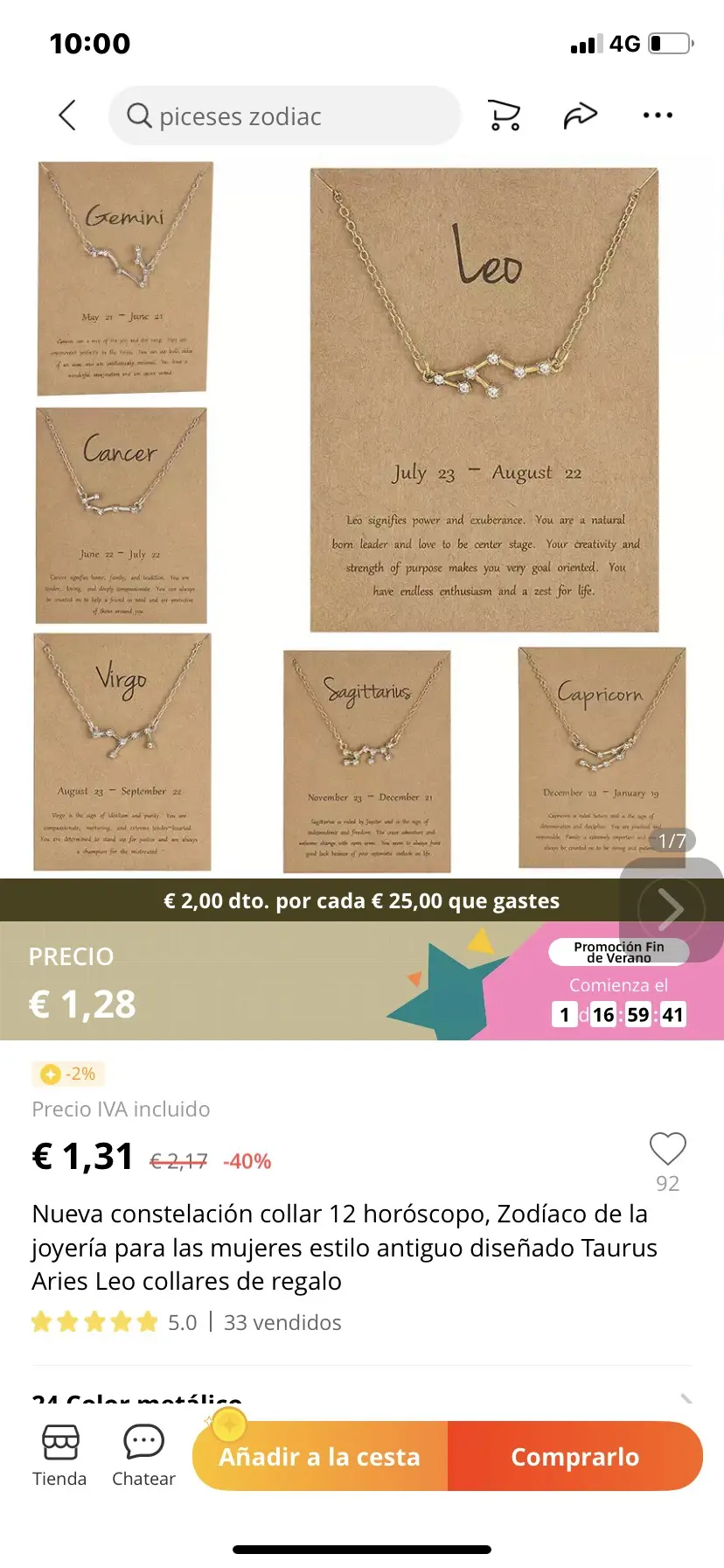Go back to previous page
The image size is (724, 1568).
pos(67,115)
